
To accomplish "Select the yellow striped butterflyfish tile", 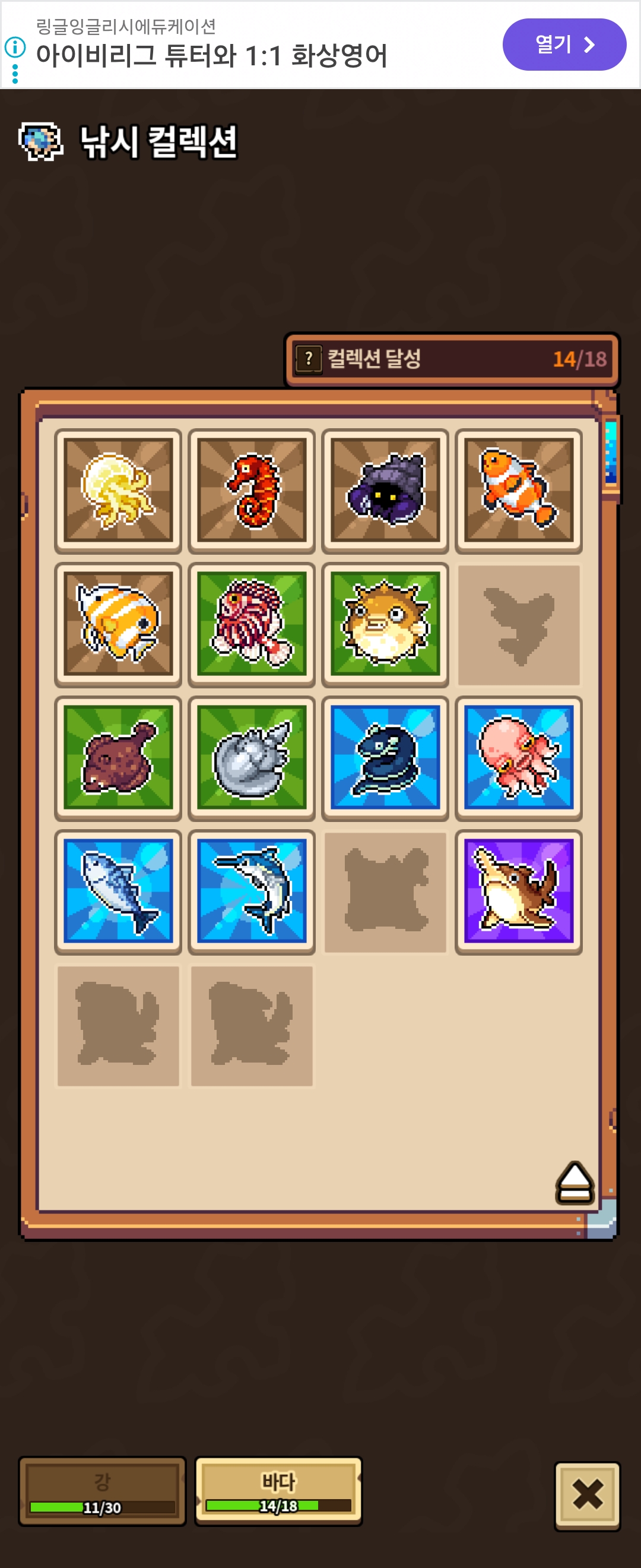I will [118, 624].
